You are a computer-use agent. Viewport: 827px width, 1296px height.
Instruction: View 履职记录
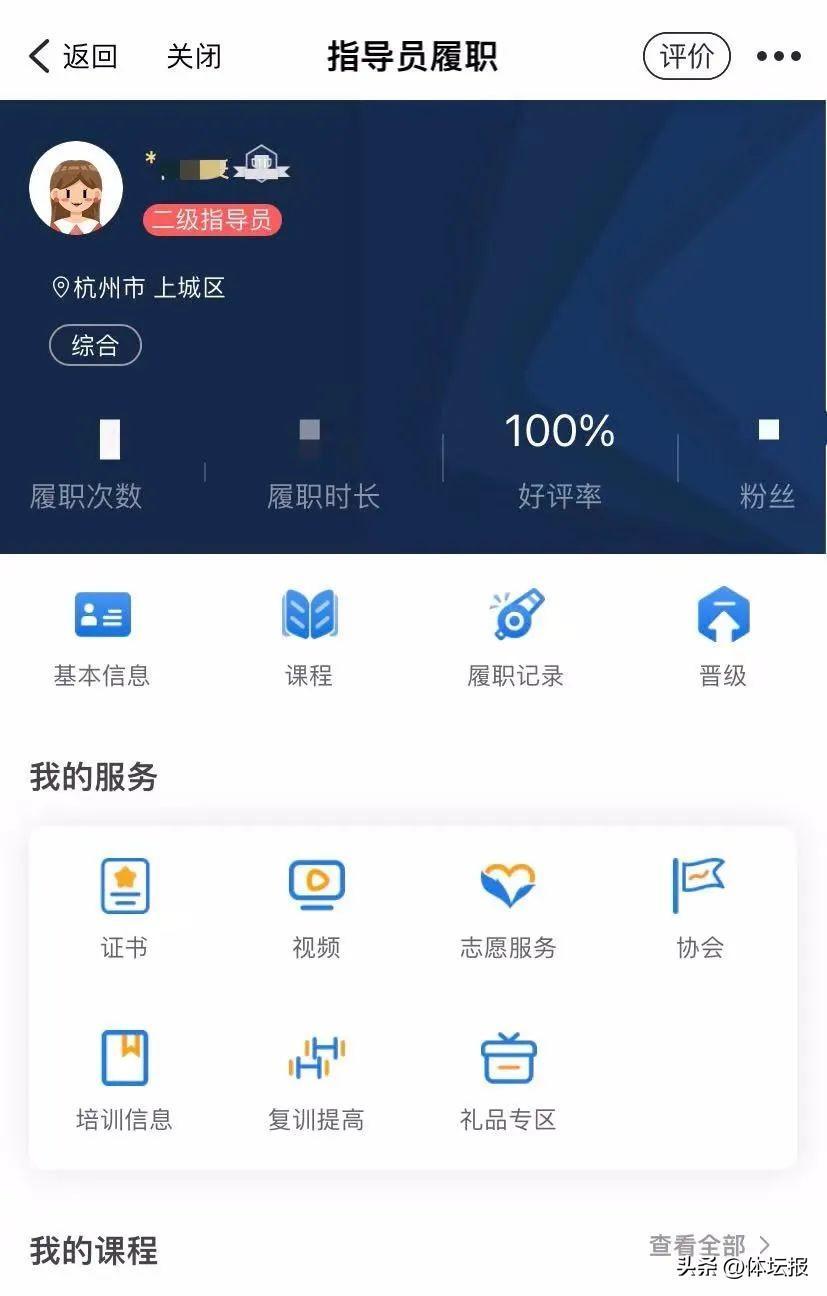[x=516, y=636]
